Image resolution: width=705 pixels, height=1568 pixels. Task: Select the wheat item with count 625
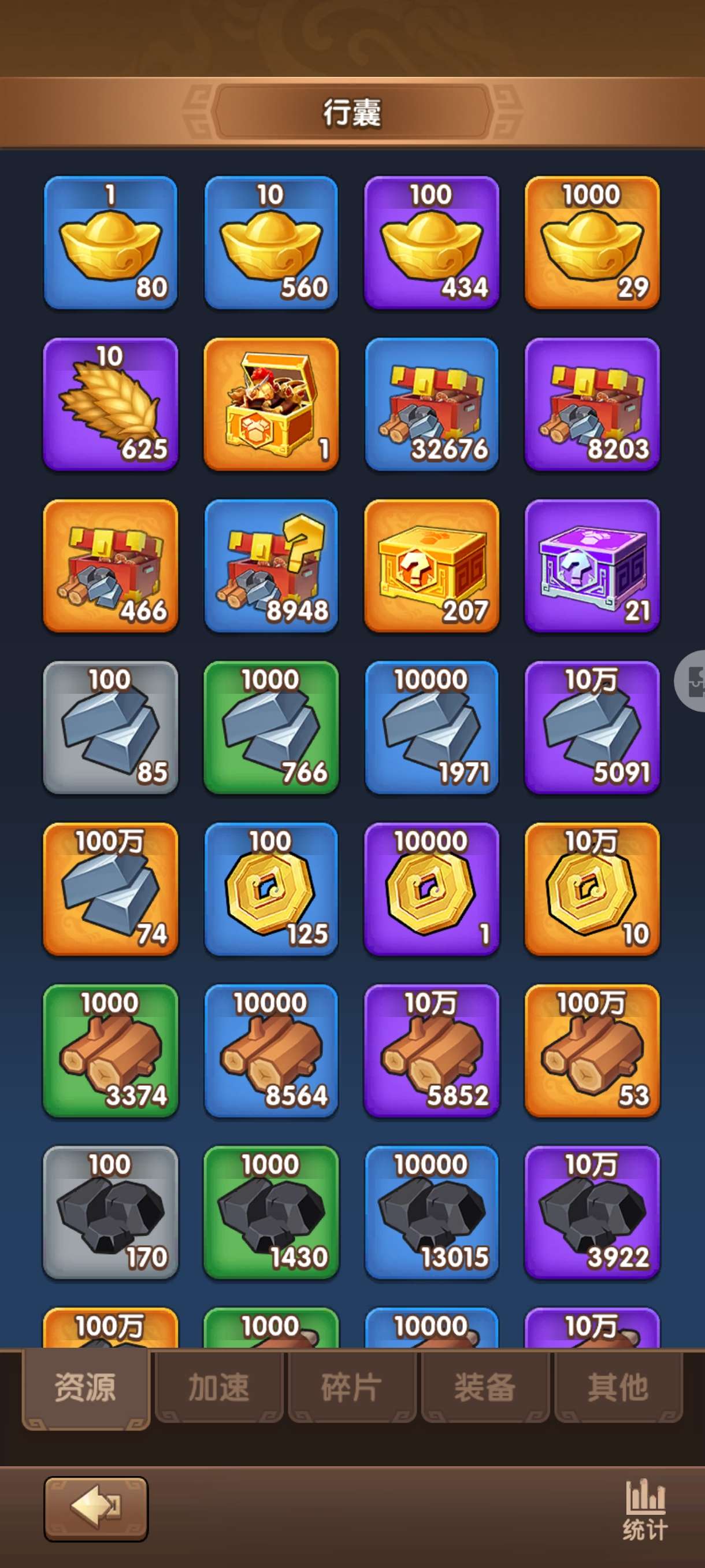click(110, 404)
